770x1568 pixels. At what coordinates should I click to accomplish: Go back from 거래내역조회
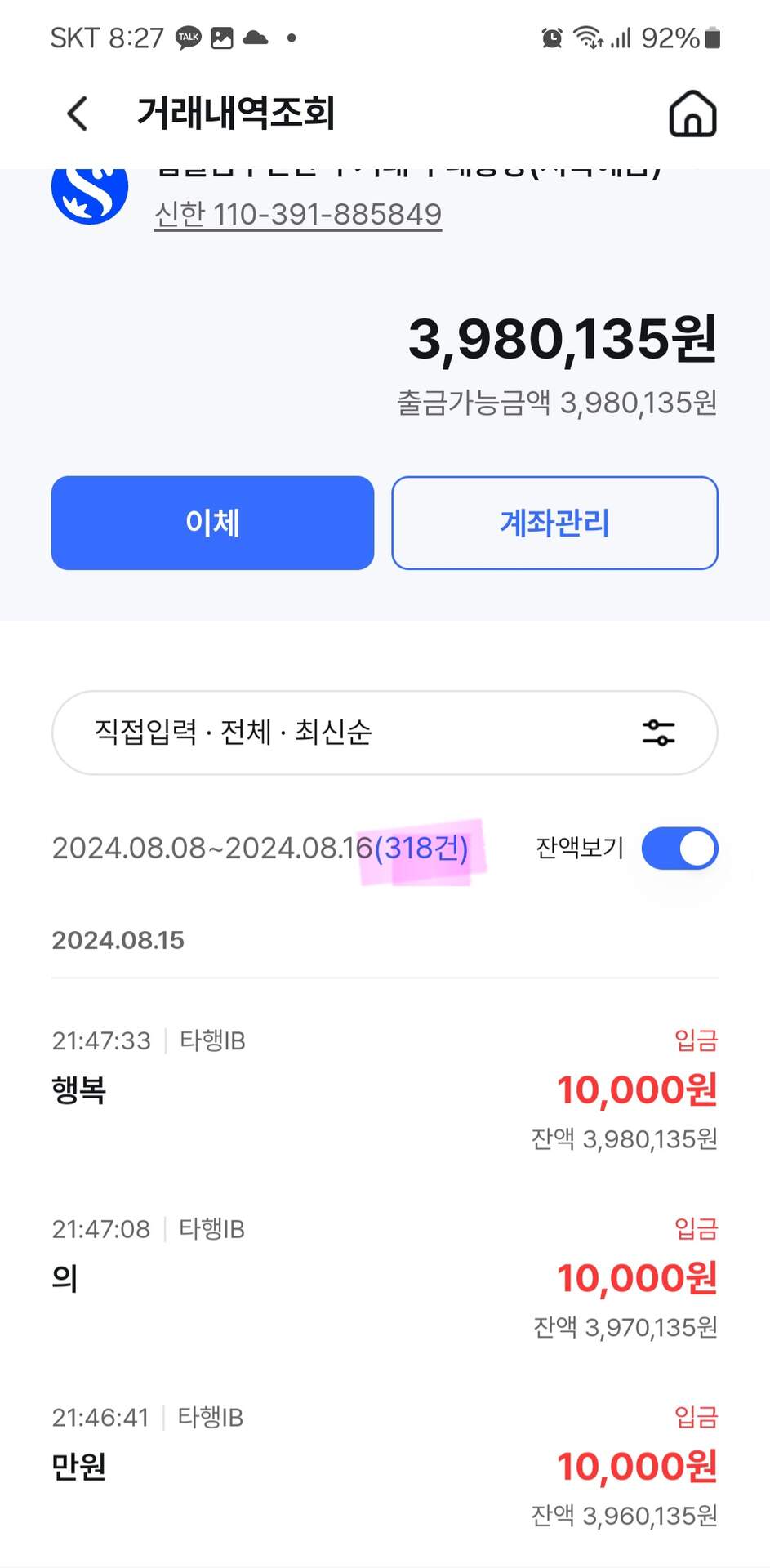[78, 114]
